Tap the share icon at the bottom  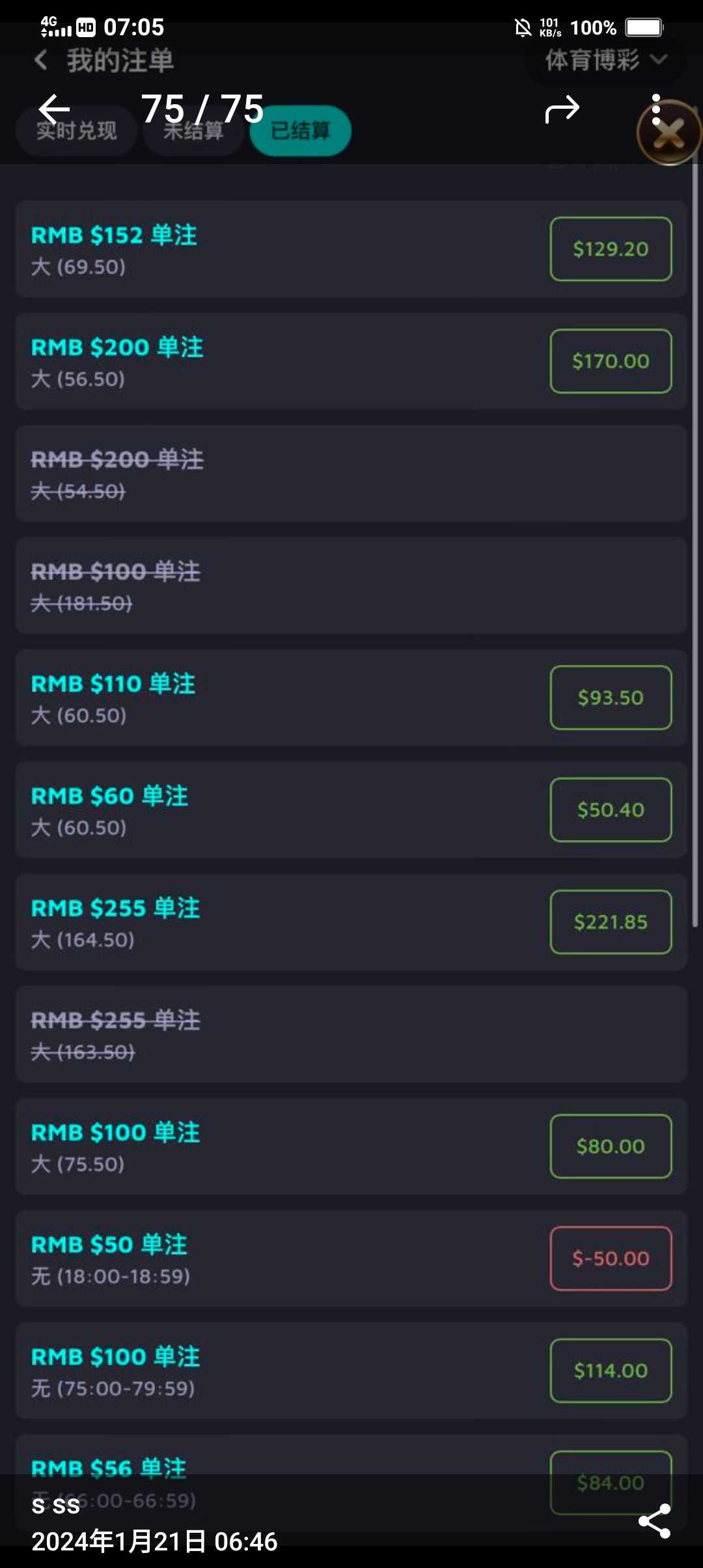654,1521
